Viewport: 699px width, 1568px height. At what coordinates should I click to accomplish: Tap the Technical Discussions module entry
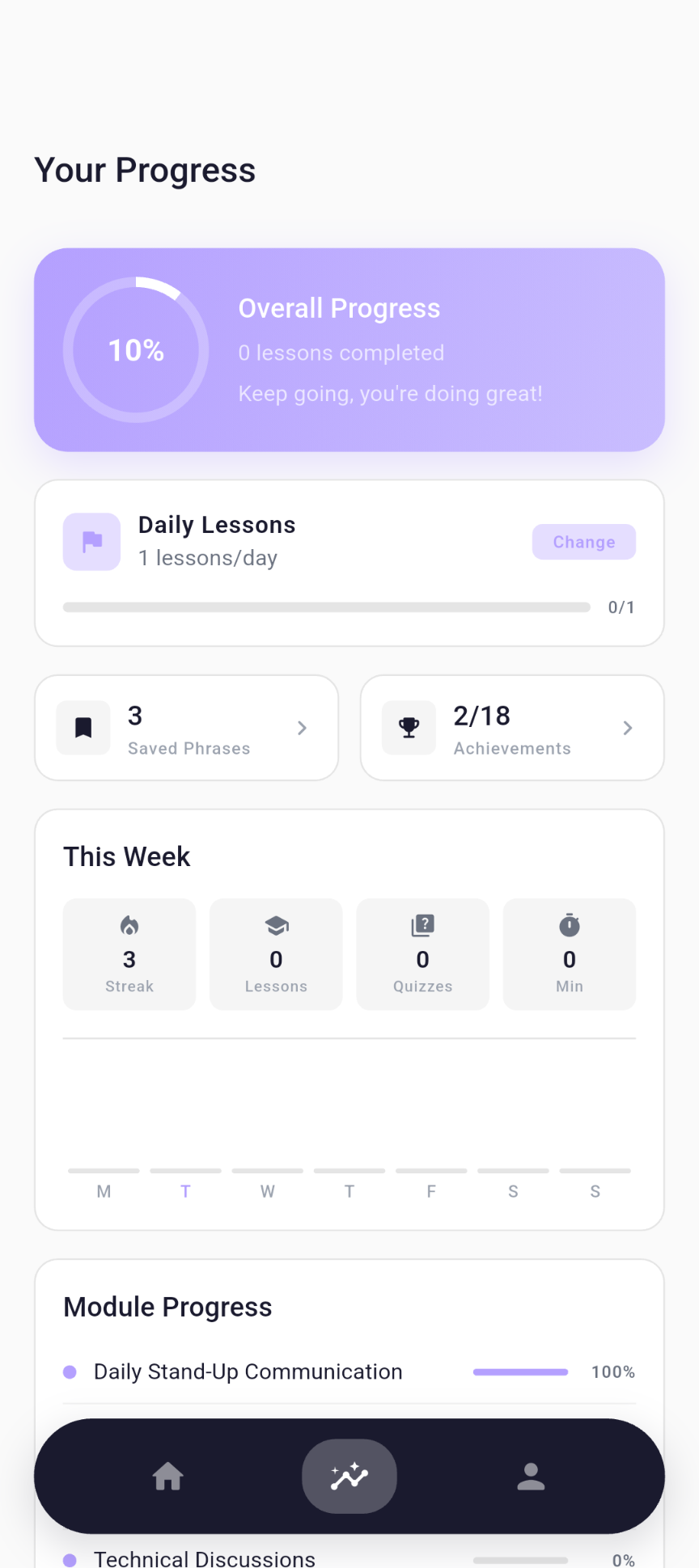point(205,1557)
